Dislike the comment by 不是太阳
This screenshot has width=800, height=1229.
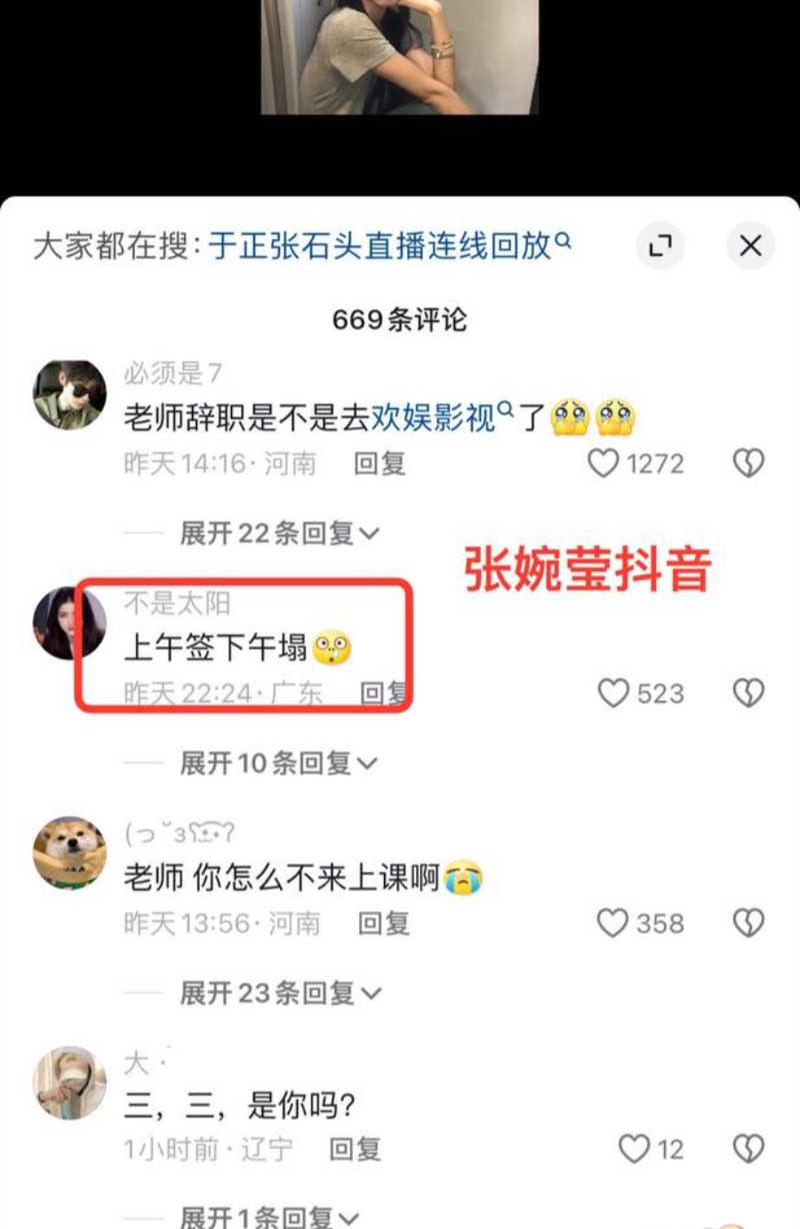tap(748, 693)
